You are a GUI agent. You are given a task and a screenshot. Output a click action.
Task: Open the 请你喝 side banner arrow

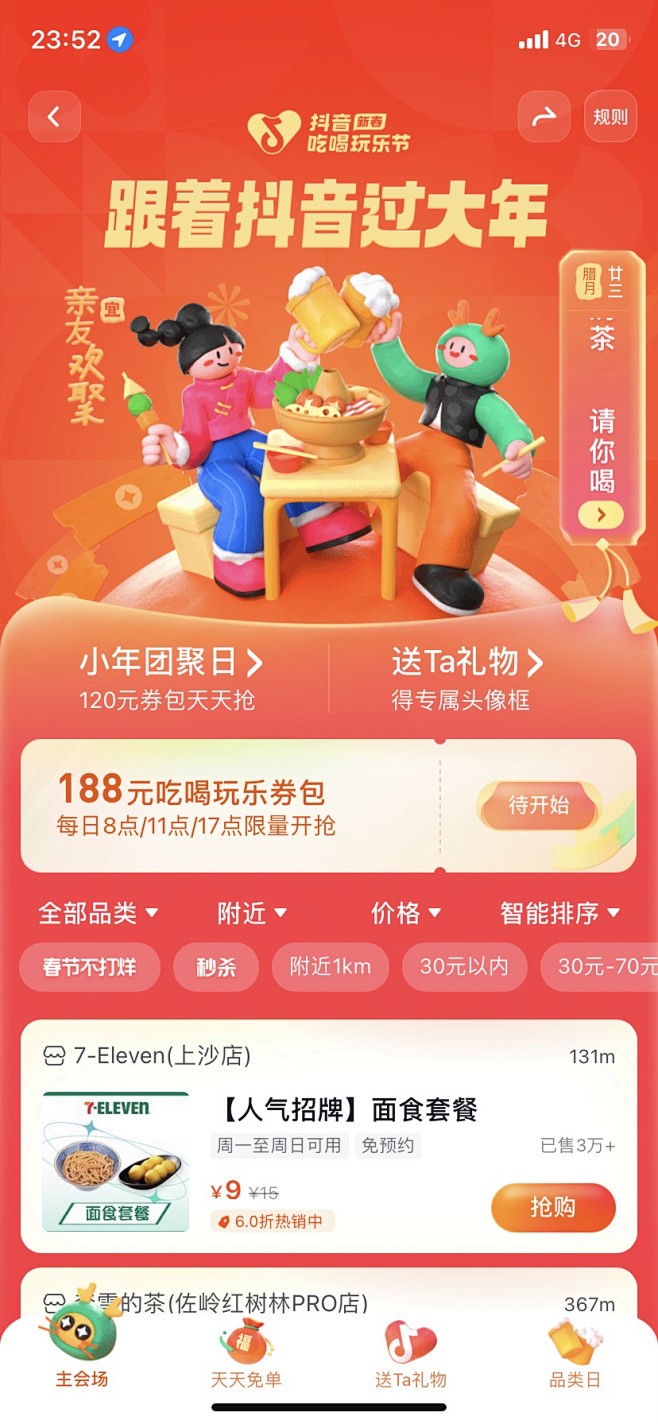pyautogui.click(x=601, y=515)
